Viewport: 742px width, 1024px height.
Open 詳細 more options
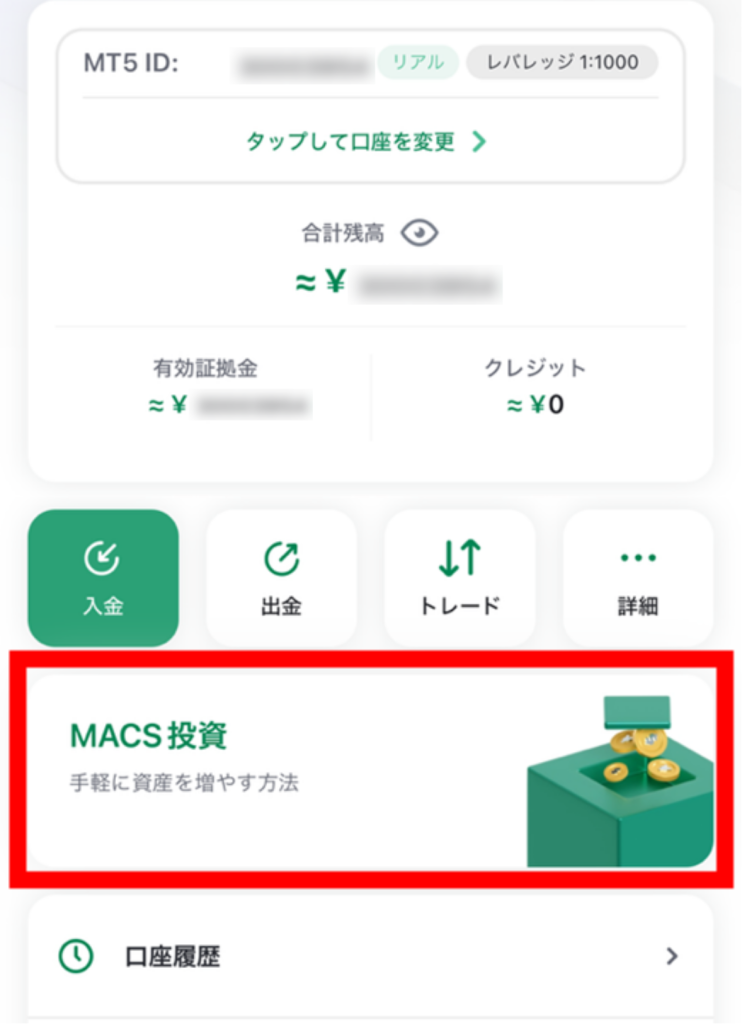pos(638,577)
